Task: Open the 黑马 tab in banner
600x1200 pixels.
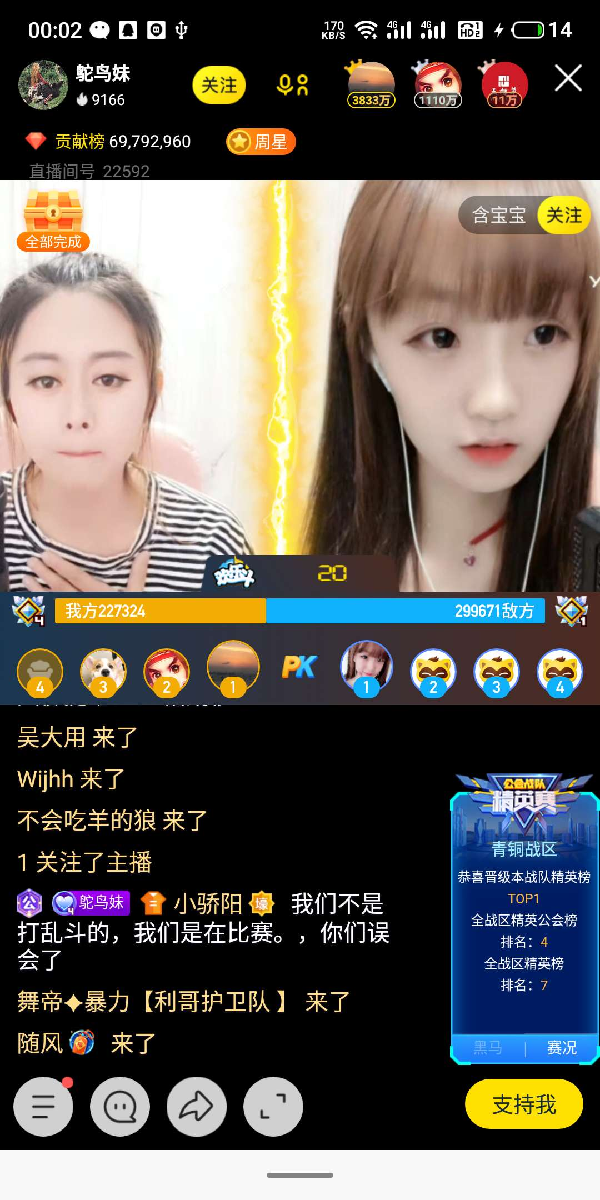Action: pos(488,1048)
